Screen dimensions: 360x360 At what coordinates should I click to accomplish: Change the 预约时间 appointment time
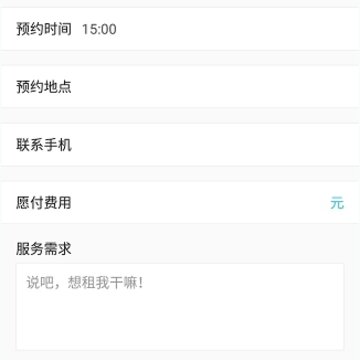180,29
